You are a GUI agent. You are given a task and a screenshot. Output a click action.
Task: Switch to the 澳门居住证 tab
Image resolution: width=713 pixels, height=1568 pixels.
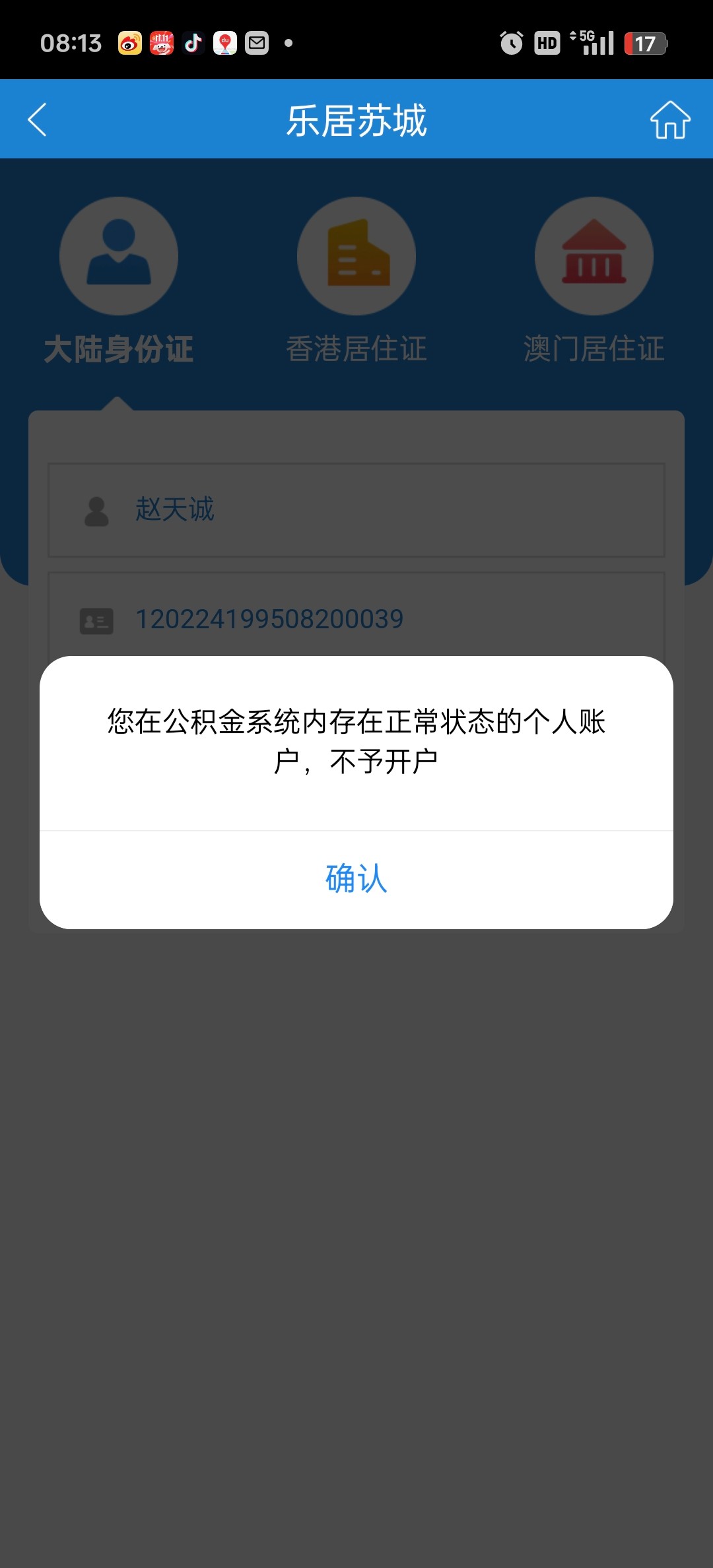(594, 282)
